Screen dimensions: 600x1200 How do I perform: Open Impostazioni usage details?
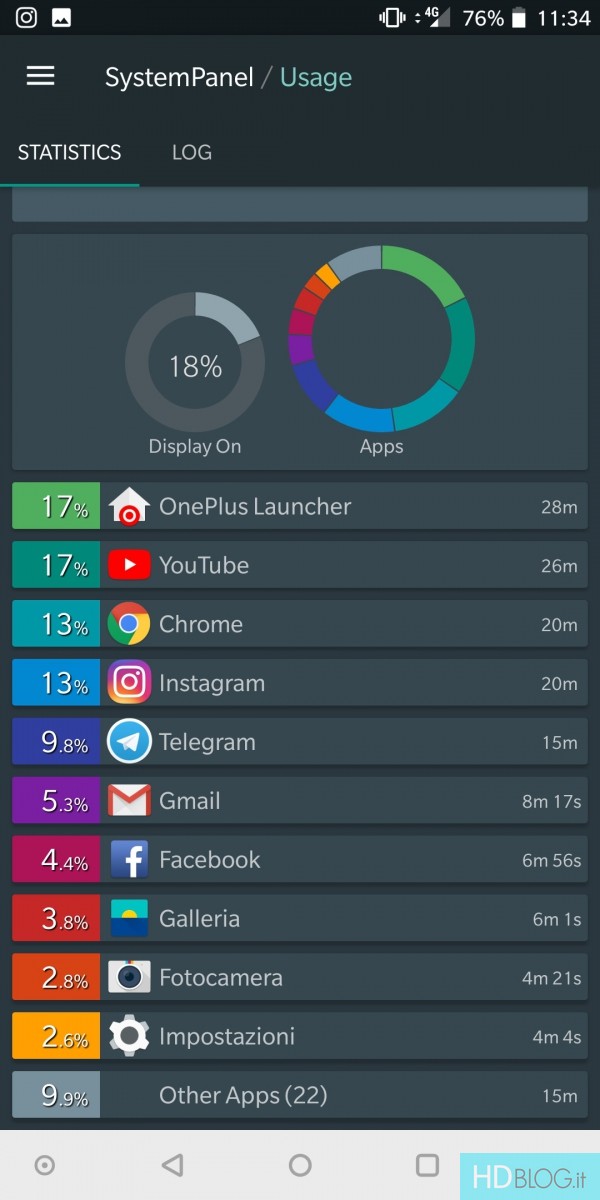pos(300,1036)
